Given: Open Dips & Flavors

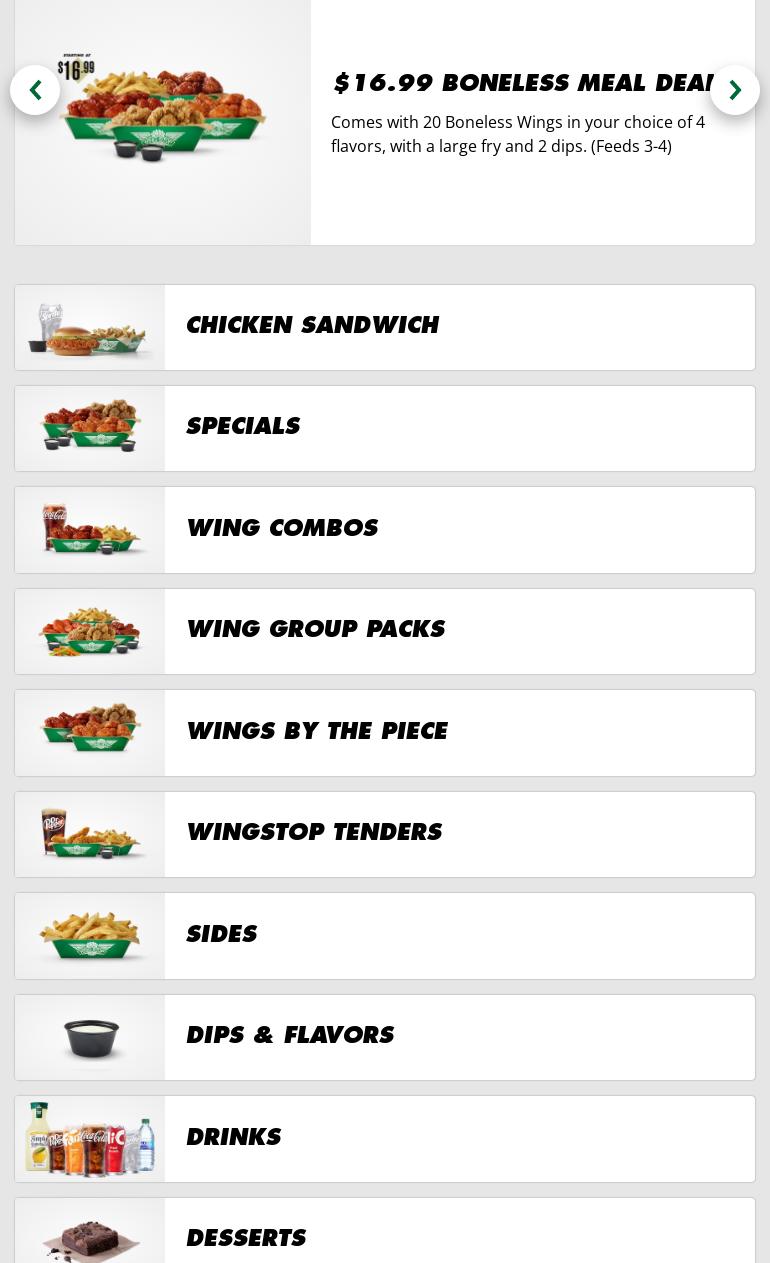Looking at the screenshot, I should point(385,1037).
